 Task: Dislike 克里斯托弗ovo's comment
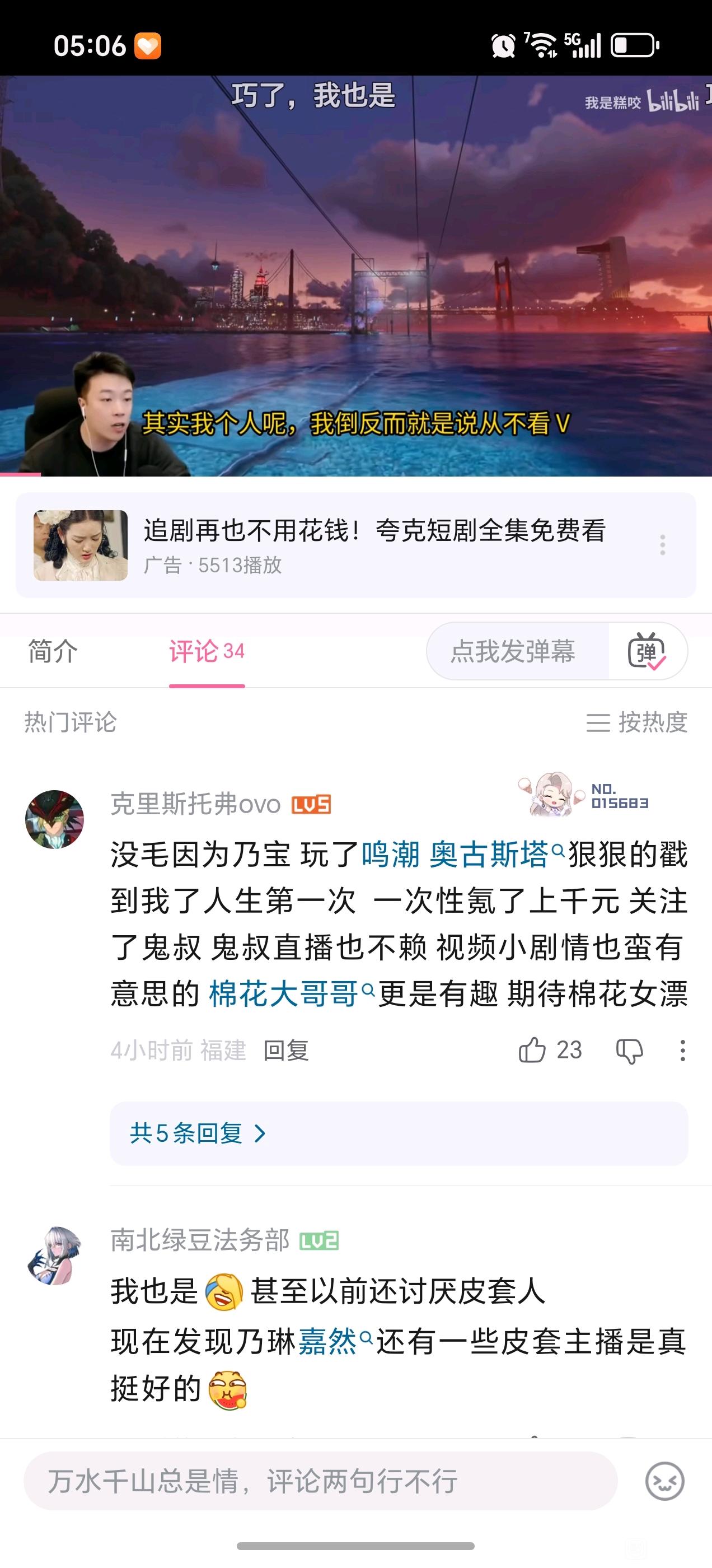click(629, 1051)
